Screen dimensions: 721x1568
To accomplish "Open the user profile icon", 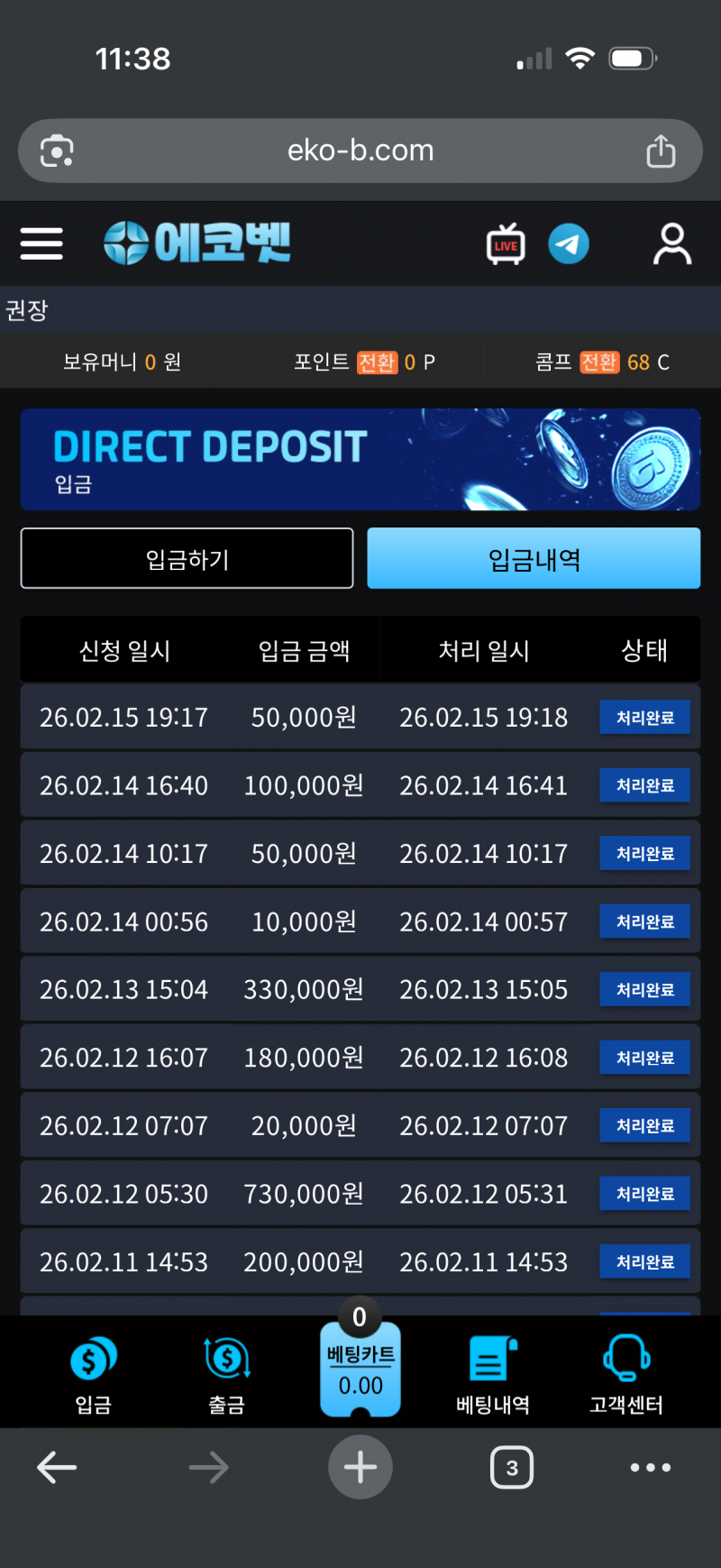I will pos(672,243).
